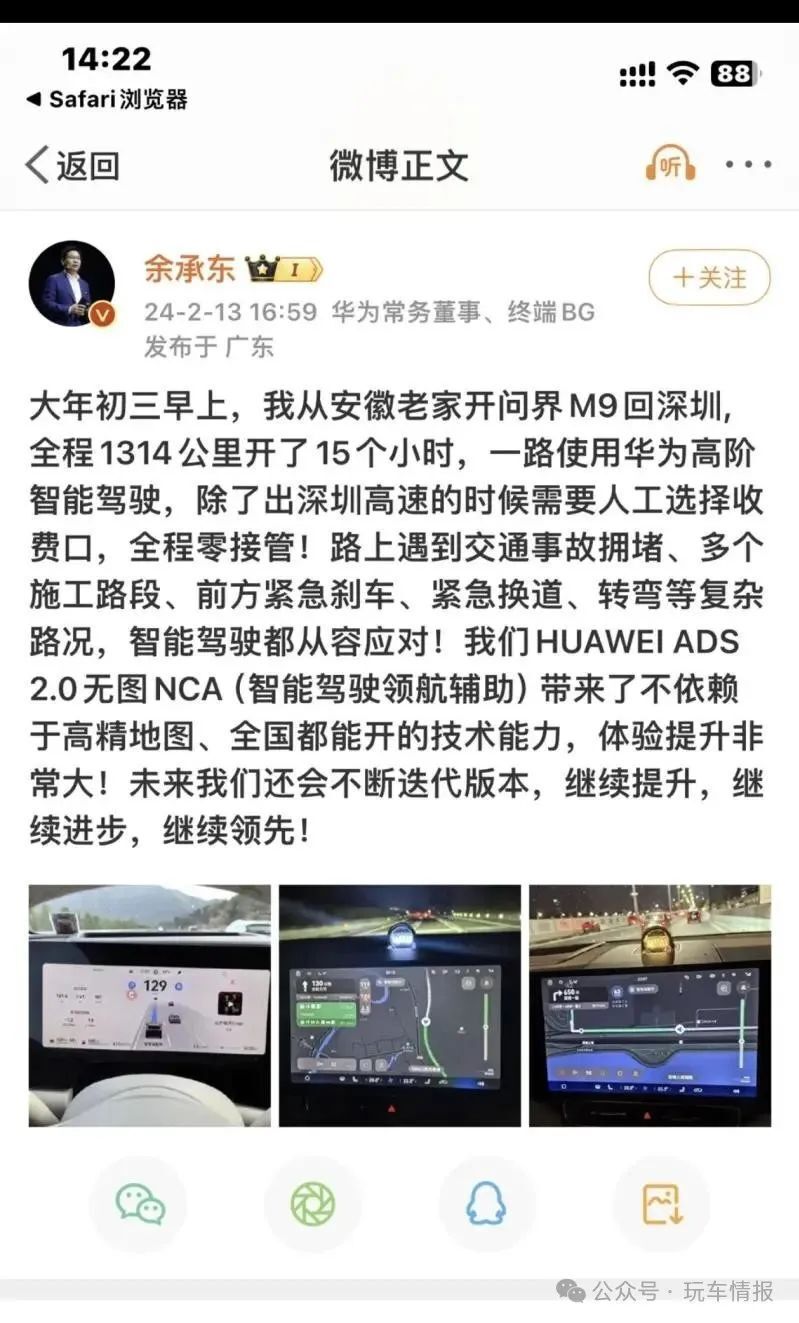Go back using the 返回 button
This screenshot has height=1323, width=799.
point(72,165)
